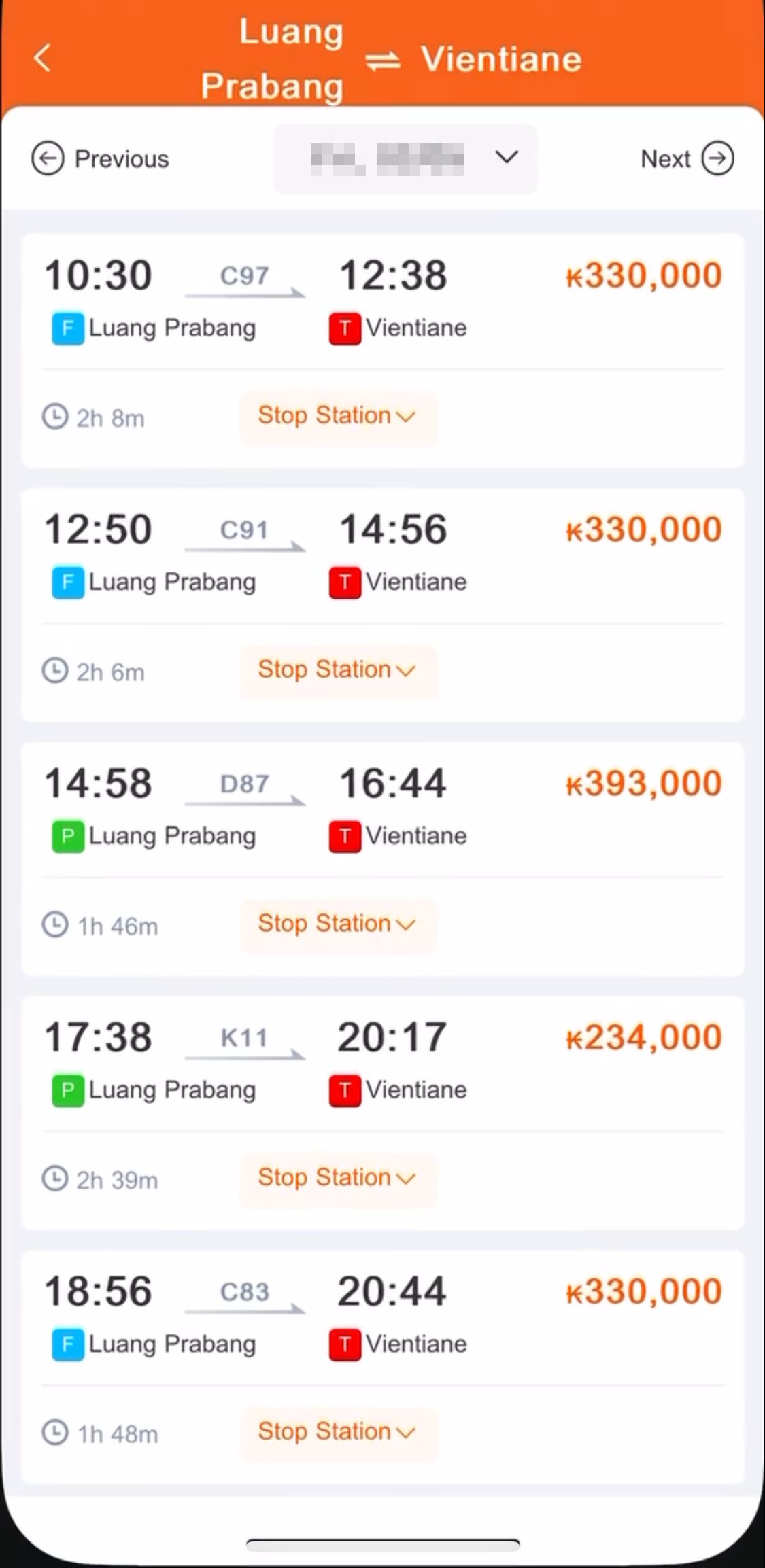View stop stations for train K11
This screenshot has height=1568, width=765.
[x=337, y=1179]
